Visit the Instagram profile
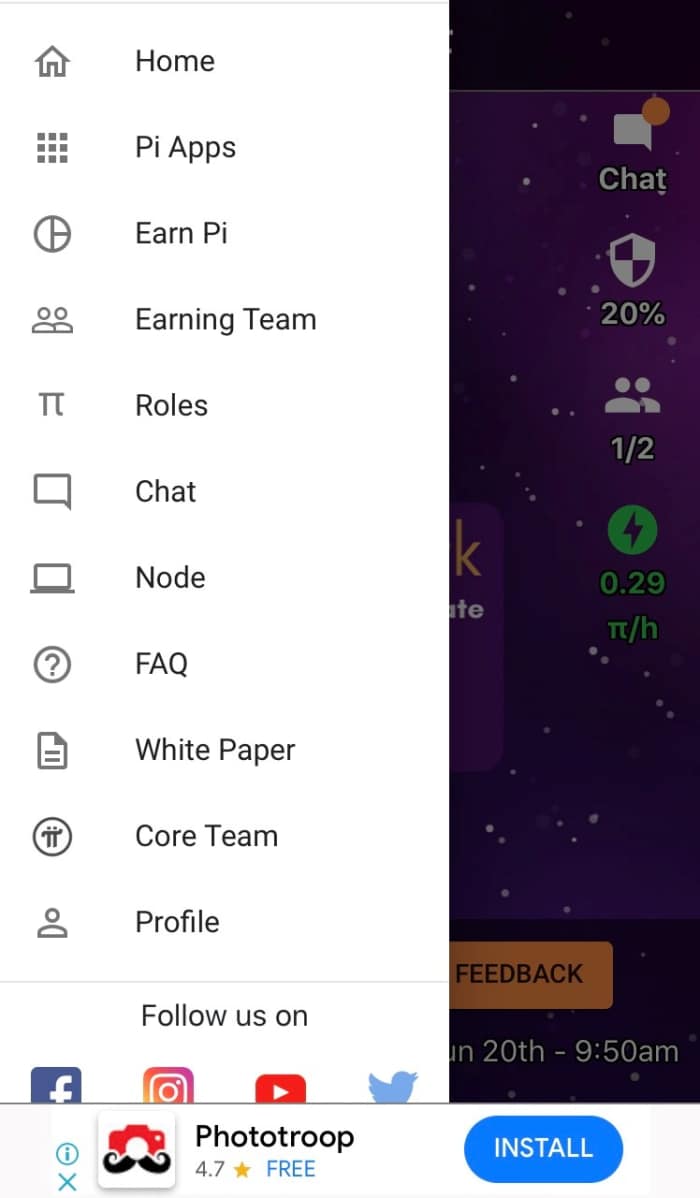This screenshot has height=1198, width=700. click(x=168, y=1087)
